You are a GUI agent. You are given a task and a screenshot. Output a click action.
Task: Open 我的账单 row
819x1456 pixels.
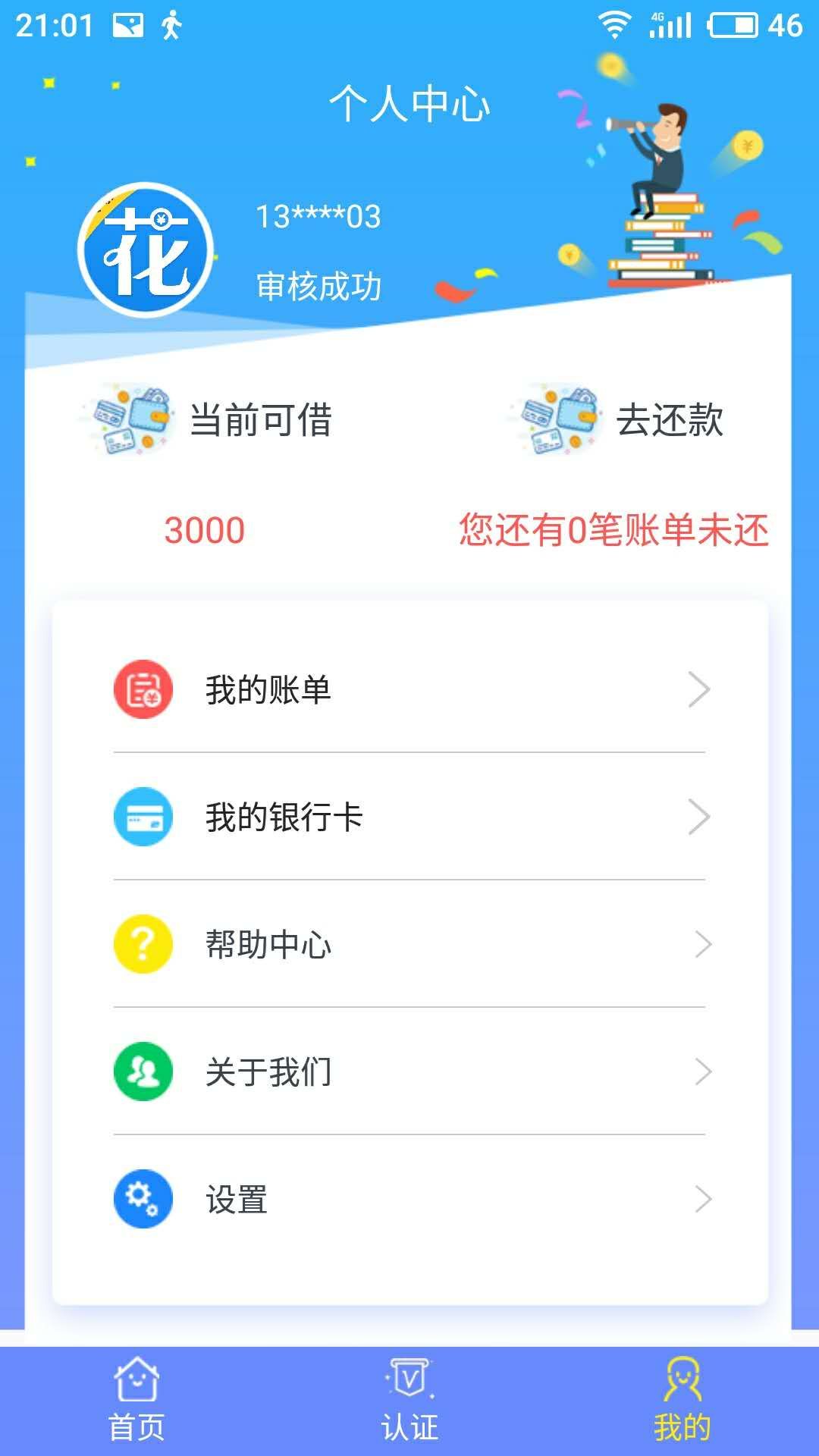tap(409, 689)
